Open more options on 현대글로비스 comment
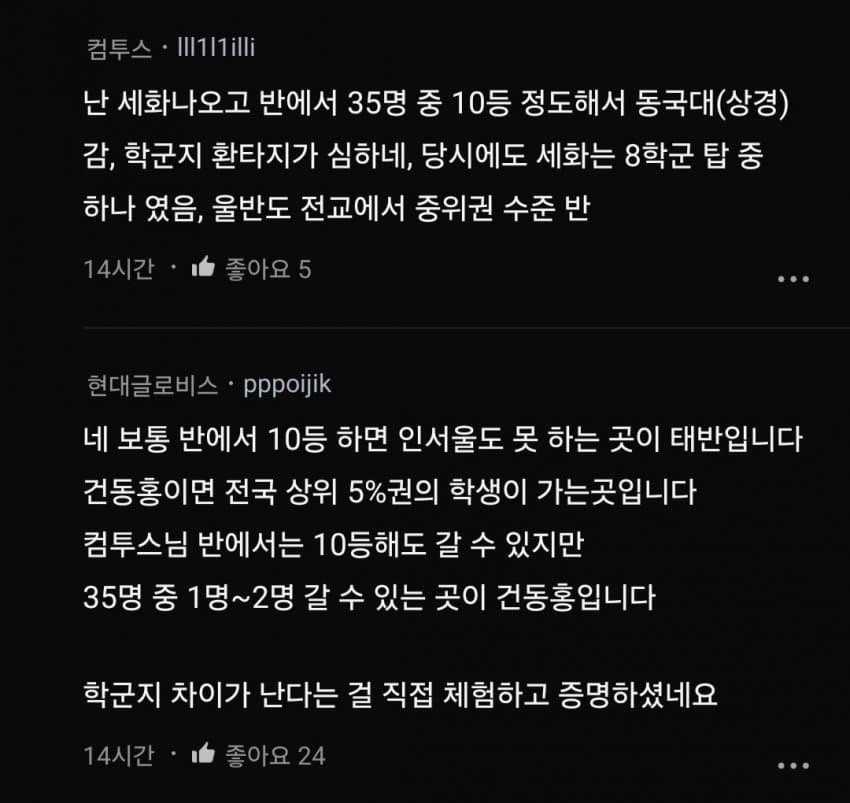This screenshot has height=803, width=850. tap(793, 765)
